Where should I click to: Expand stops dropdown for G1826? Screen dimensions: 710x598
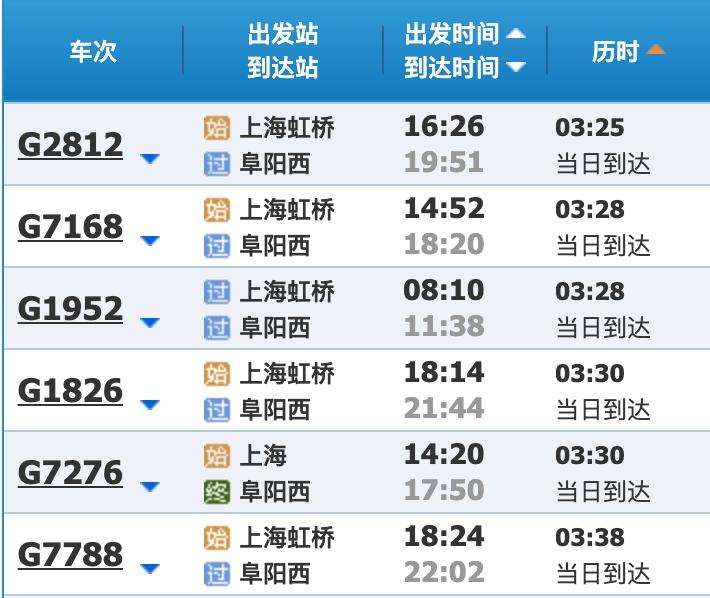[x=150, y=405]
